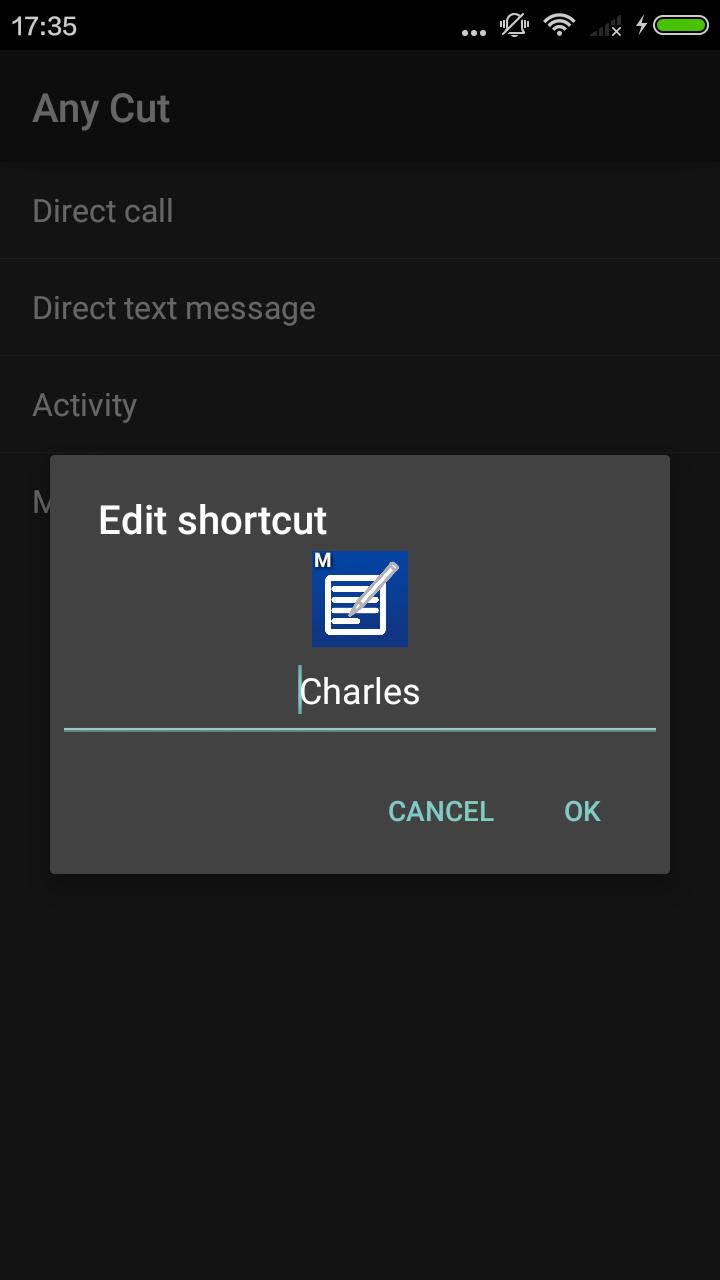Click the "Edit shortcut" dialog title
The image size is (720, 1280).
click(213, 519)
